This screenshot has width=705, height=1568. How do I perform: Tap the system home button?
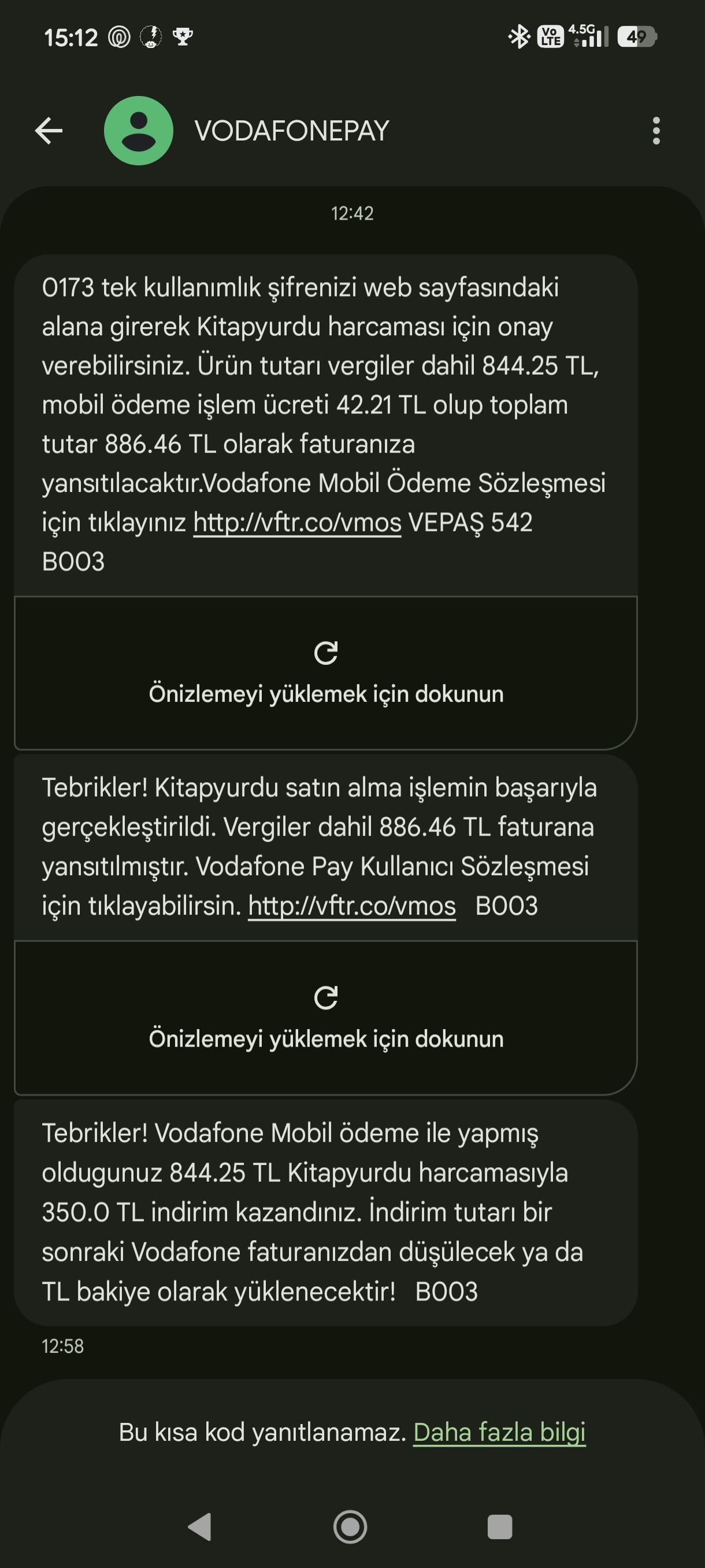[x=350, y=1526]
